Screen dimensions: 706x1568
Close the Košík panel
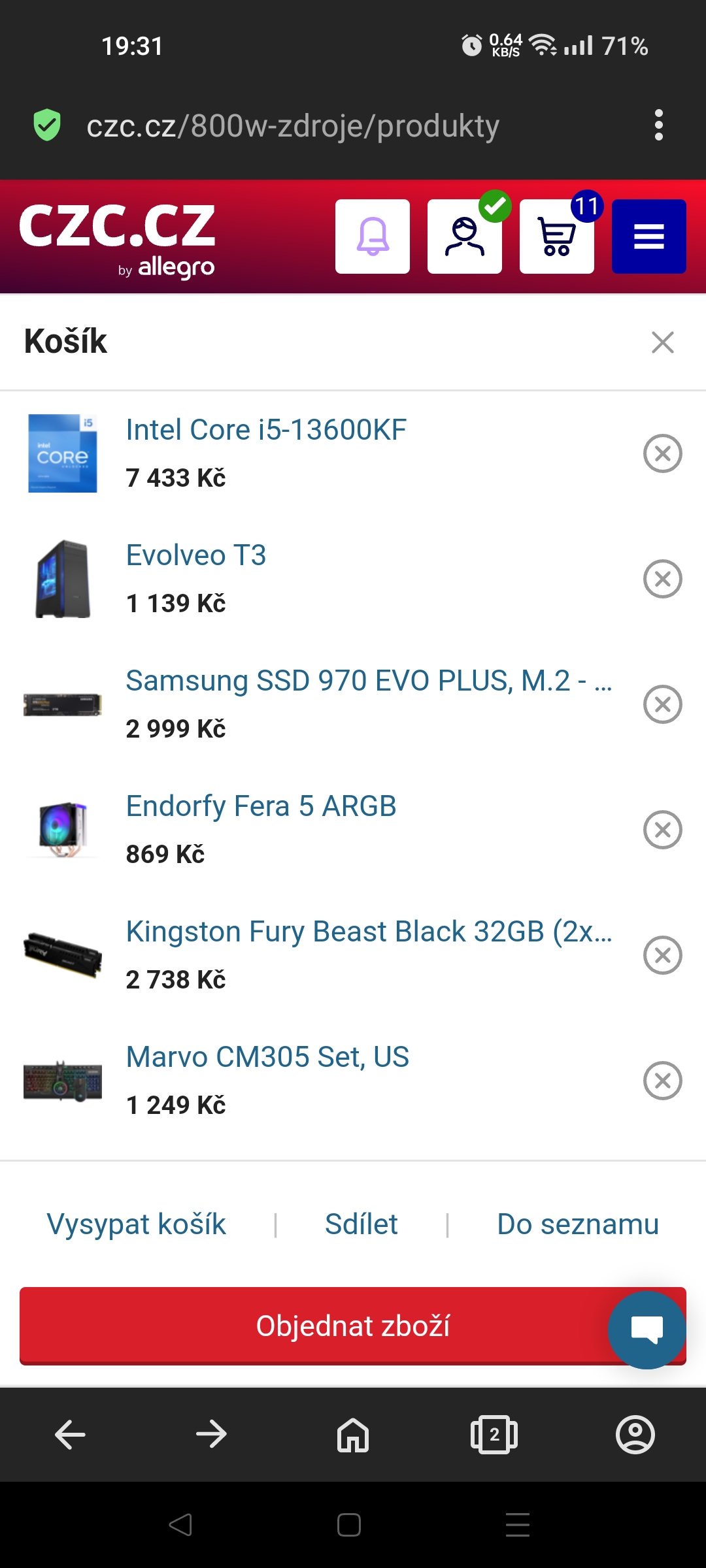point(662,342)
